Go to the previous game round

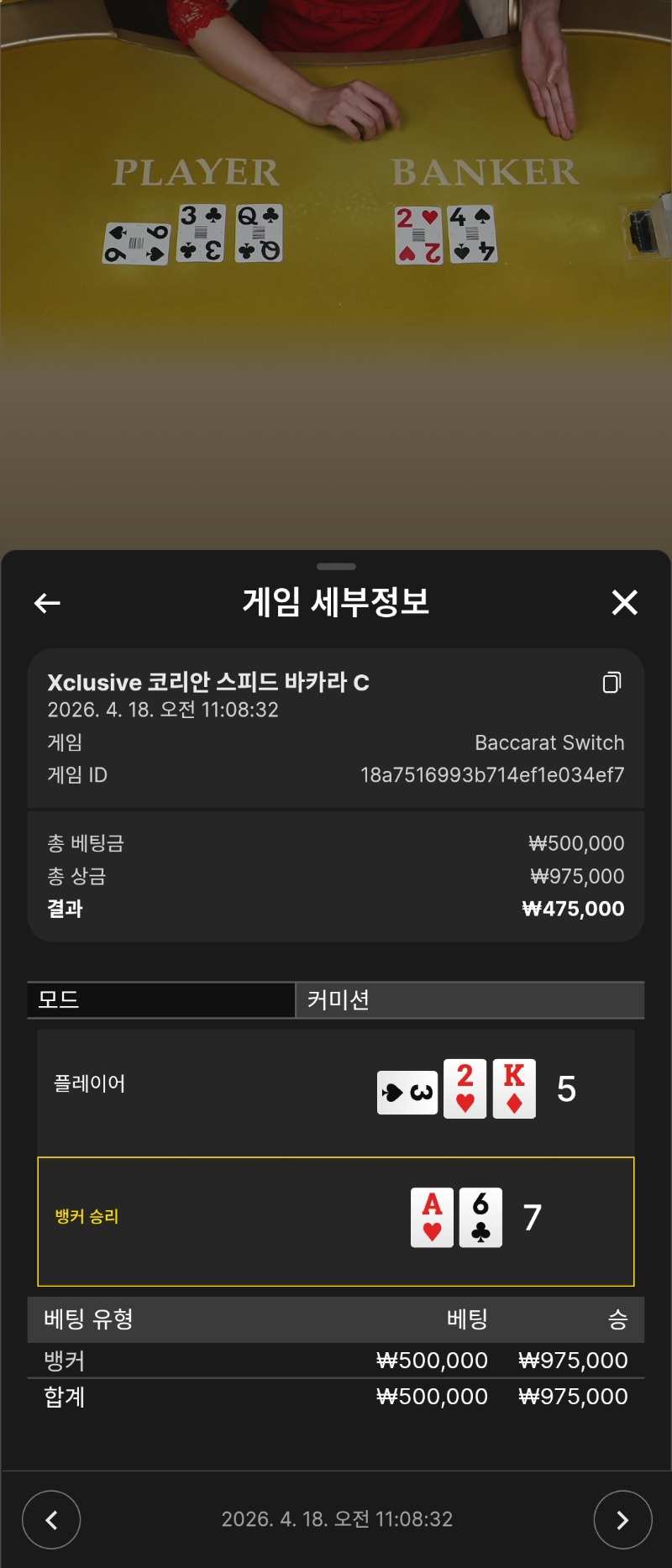(51, 1519)
